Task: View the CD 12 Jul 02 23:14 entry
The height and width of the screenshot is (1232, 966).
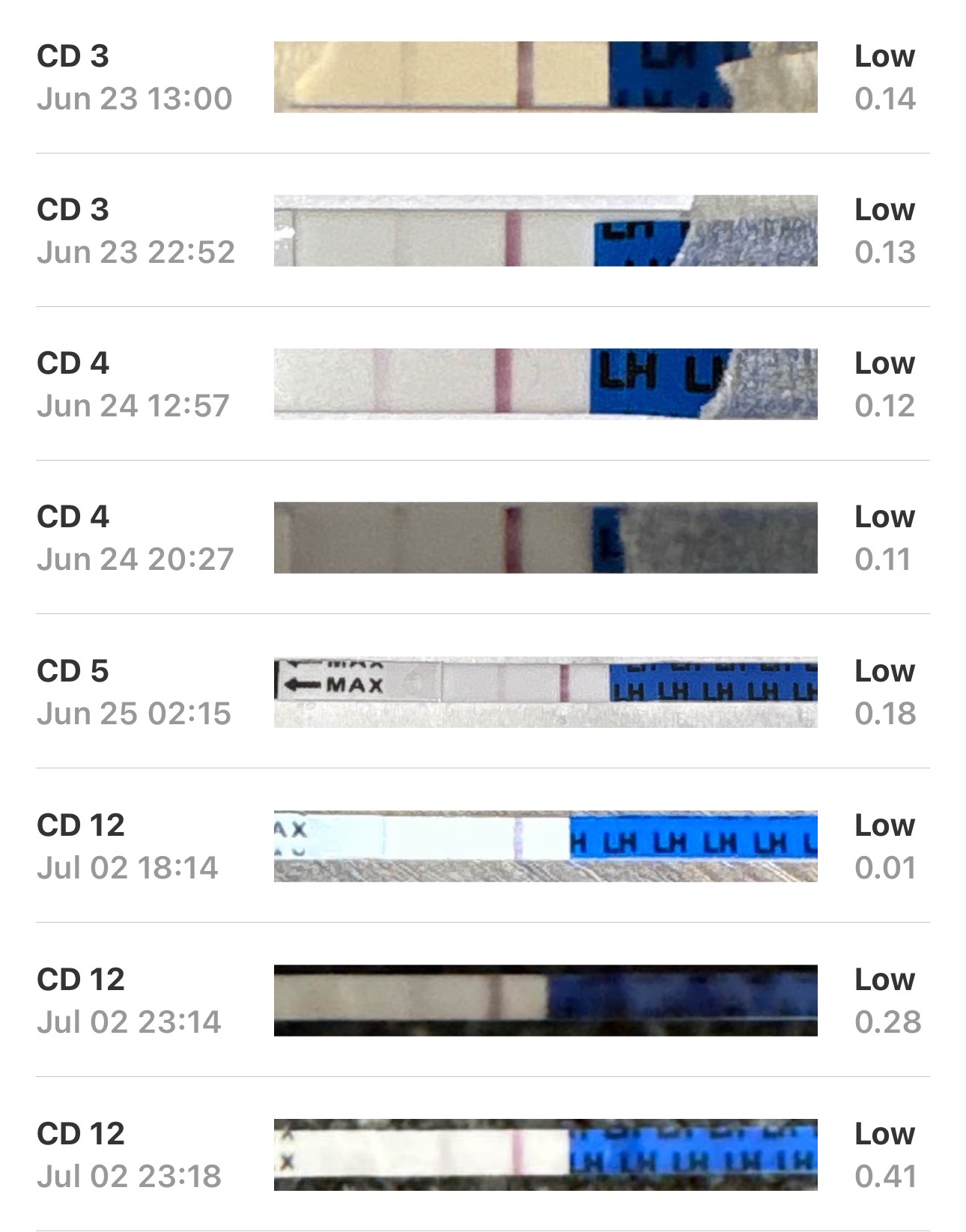Action: pyautogui.click(x=483, y=1001)
